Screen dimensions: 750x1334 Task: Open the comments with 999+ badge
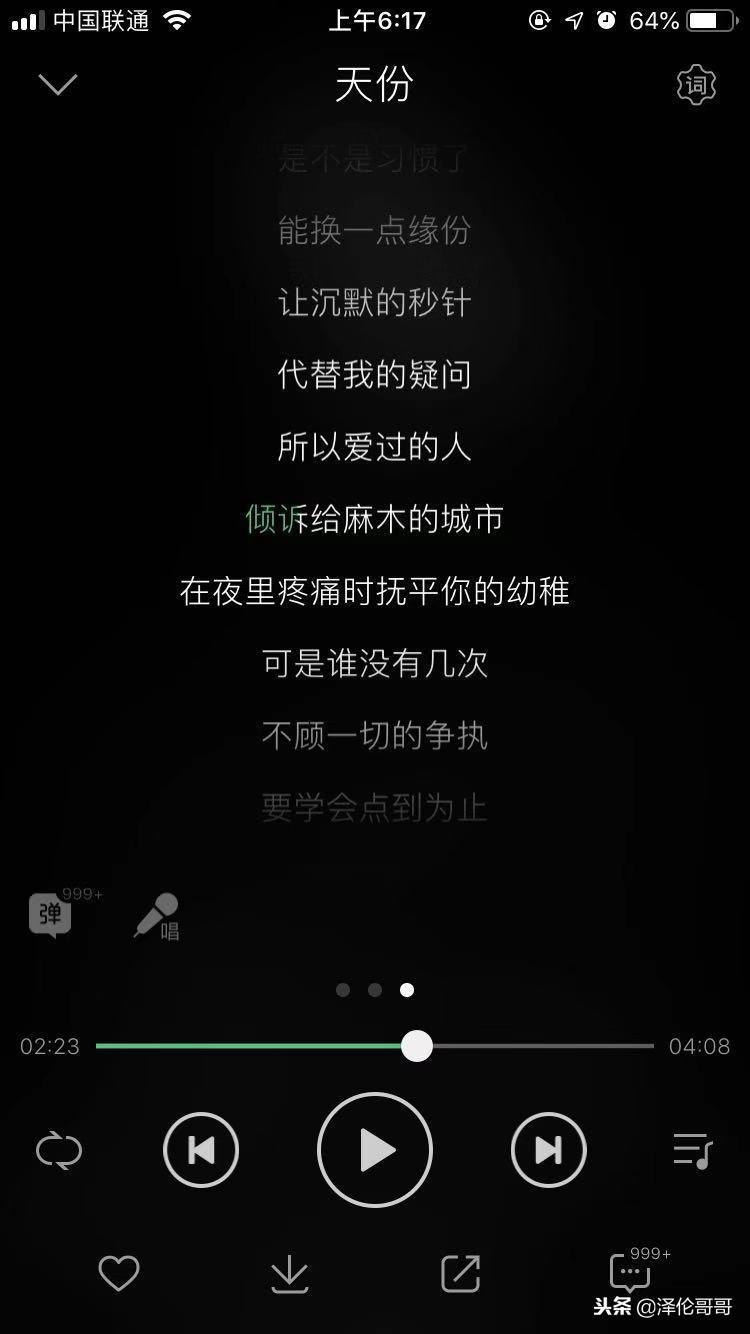point(631,1273)
